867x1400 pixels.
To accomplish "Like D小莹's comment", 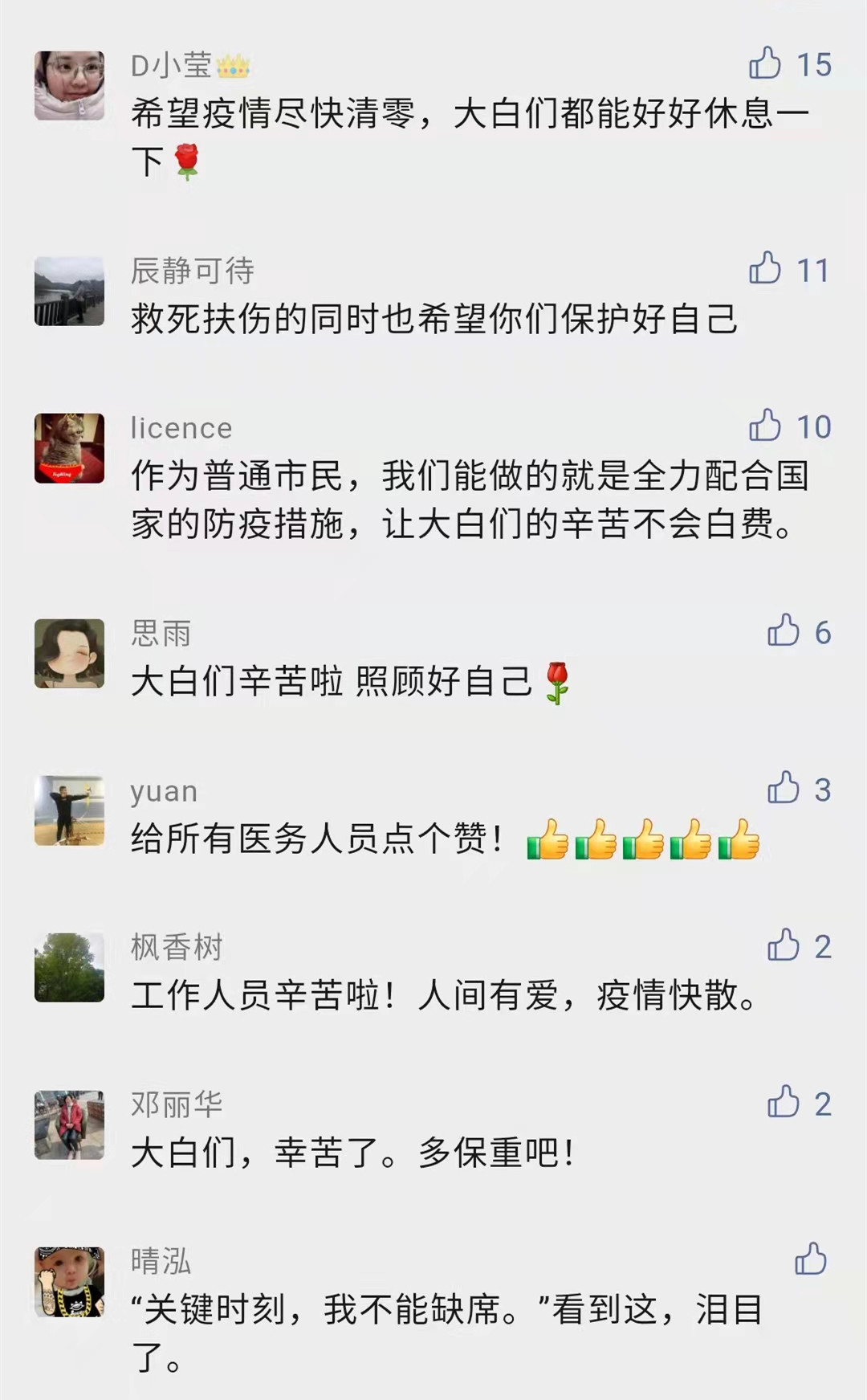I will [765, 63].
